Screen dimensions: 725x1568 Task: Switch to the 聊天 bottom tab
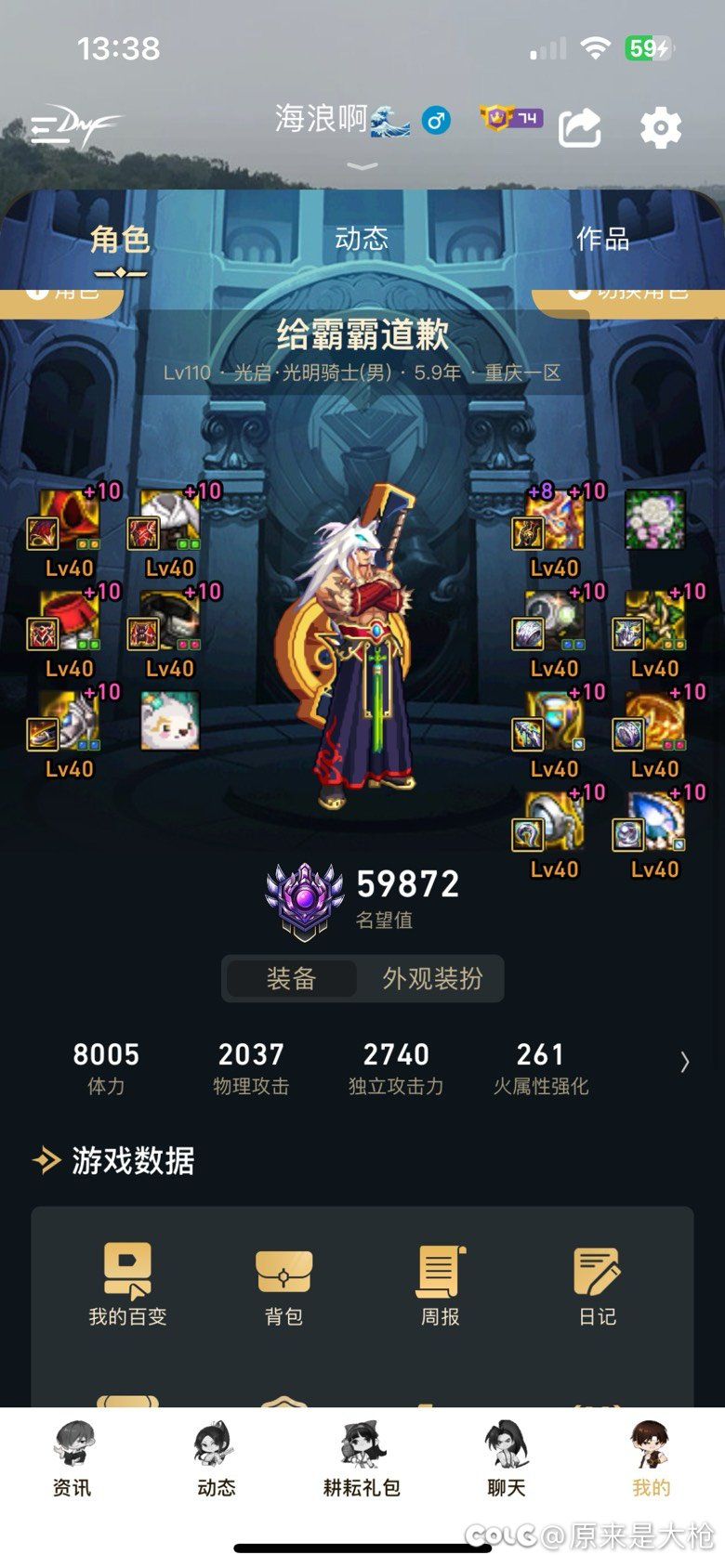[507, 1459]
